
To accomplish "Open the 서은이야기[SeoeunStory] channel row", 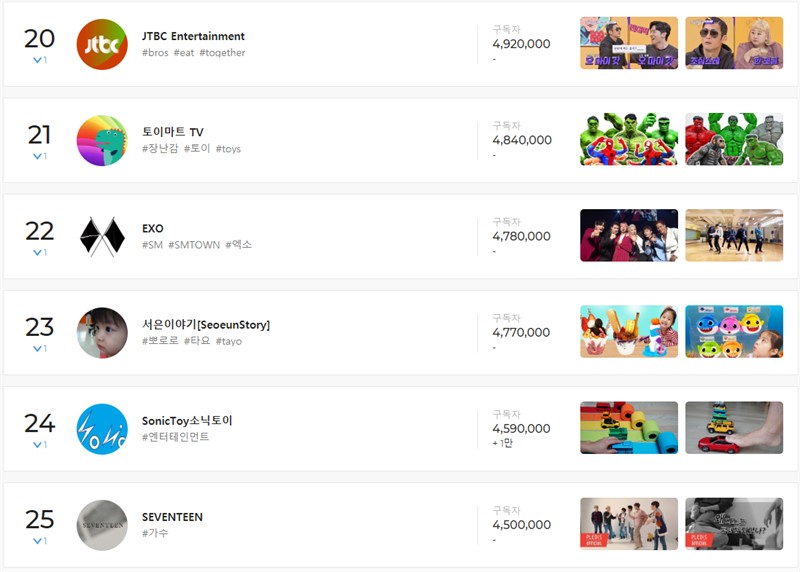I will 206,325.
